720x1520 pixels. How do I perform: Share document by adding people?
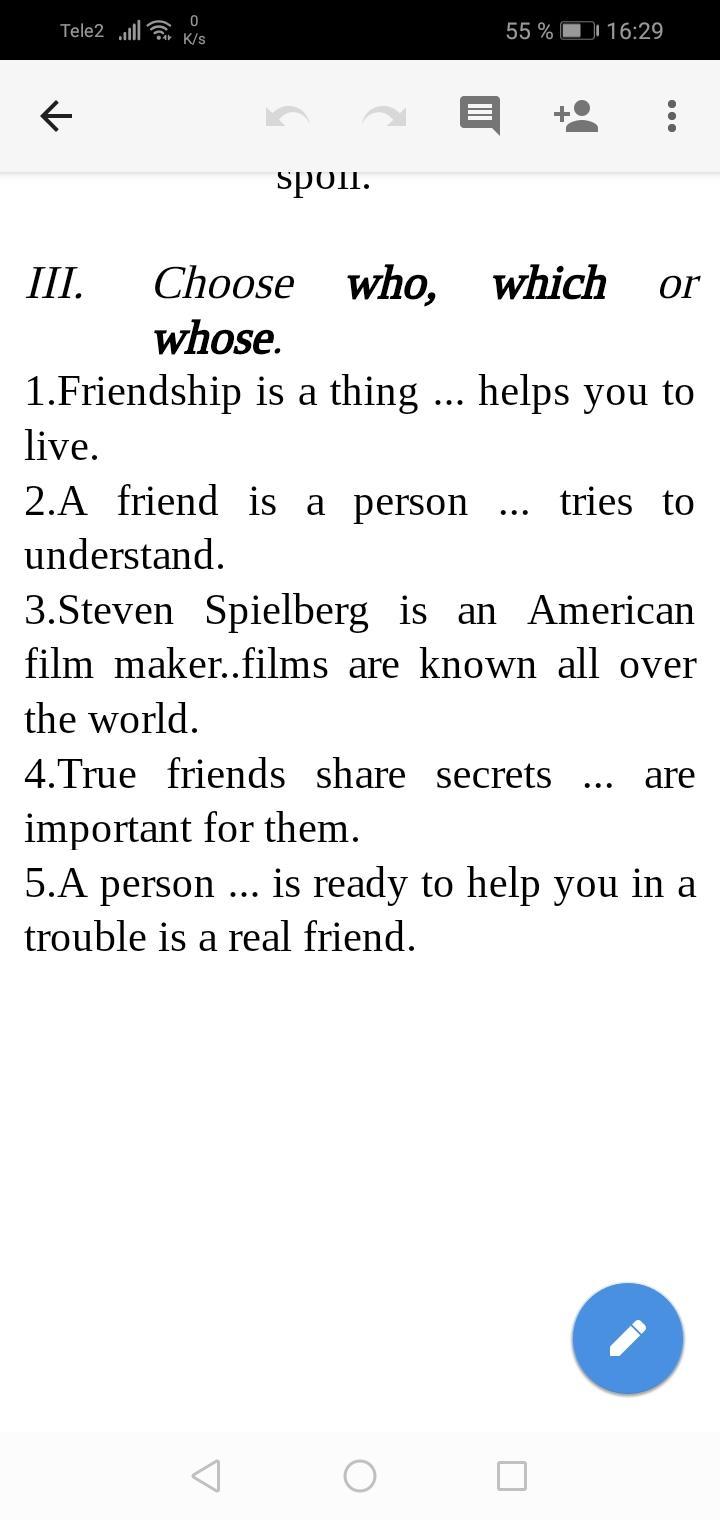(576, 116)
